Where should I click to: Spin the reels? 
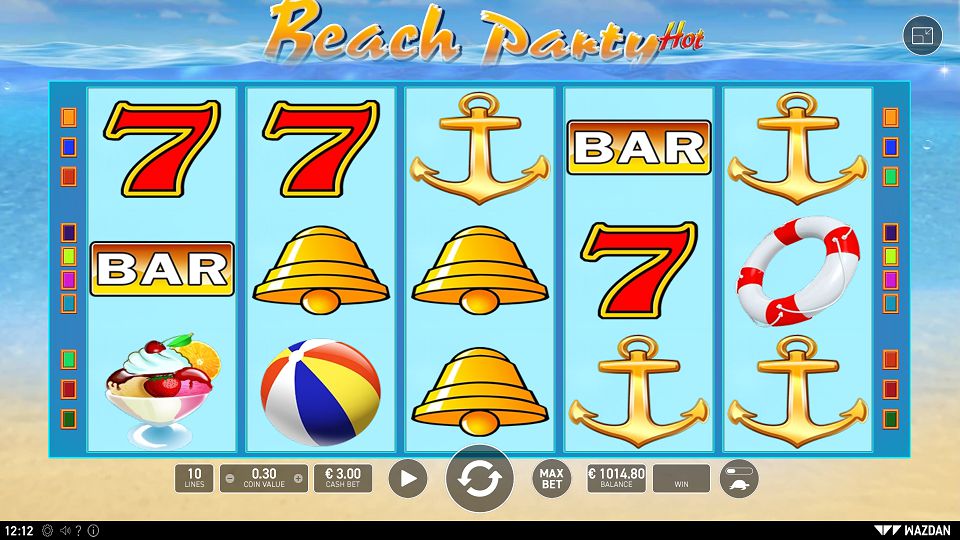tap(479, 479)
